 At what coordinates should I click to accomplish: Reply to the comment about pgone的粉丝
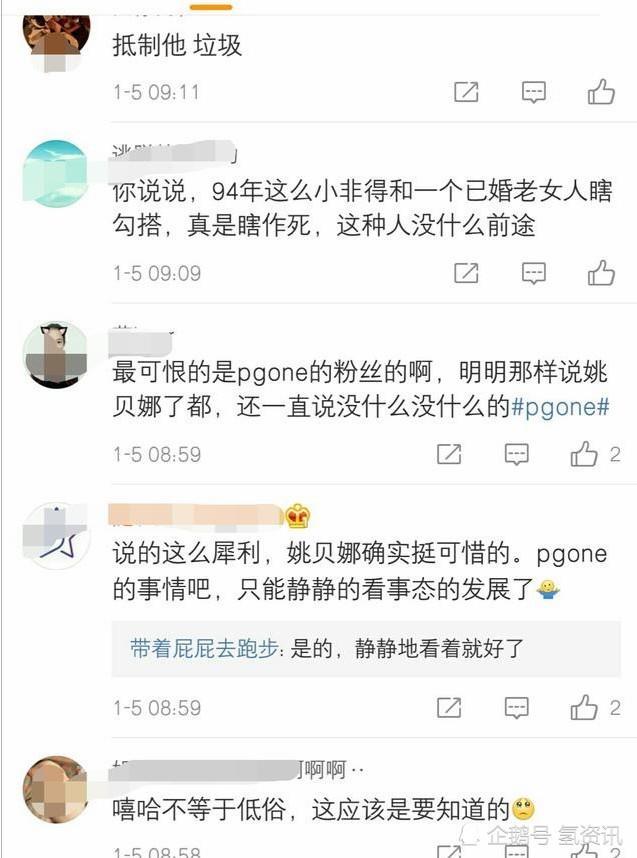516,454
